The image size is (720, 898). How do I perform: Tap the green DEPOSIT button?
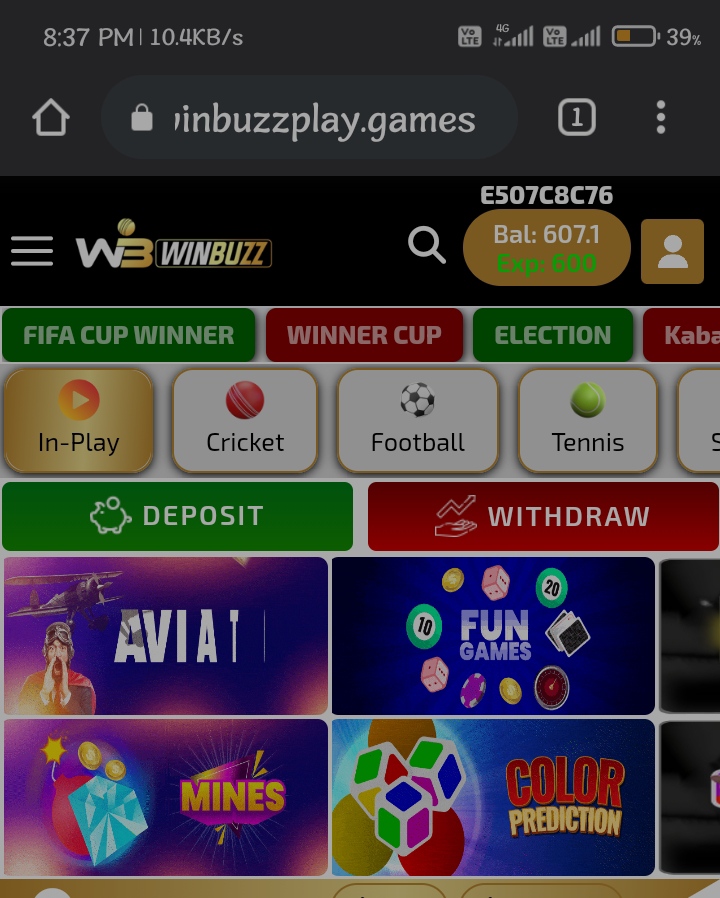pyautogui.click(x=177, y=516)
